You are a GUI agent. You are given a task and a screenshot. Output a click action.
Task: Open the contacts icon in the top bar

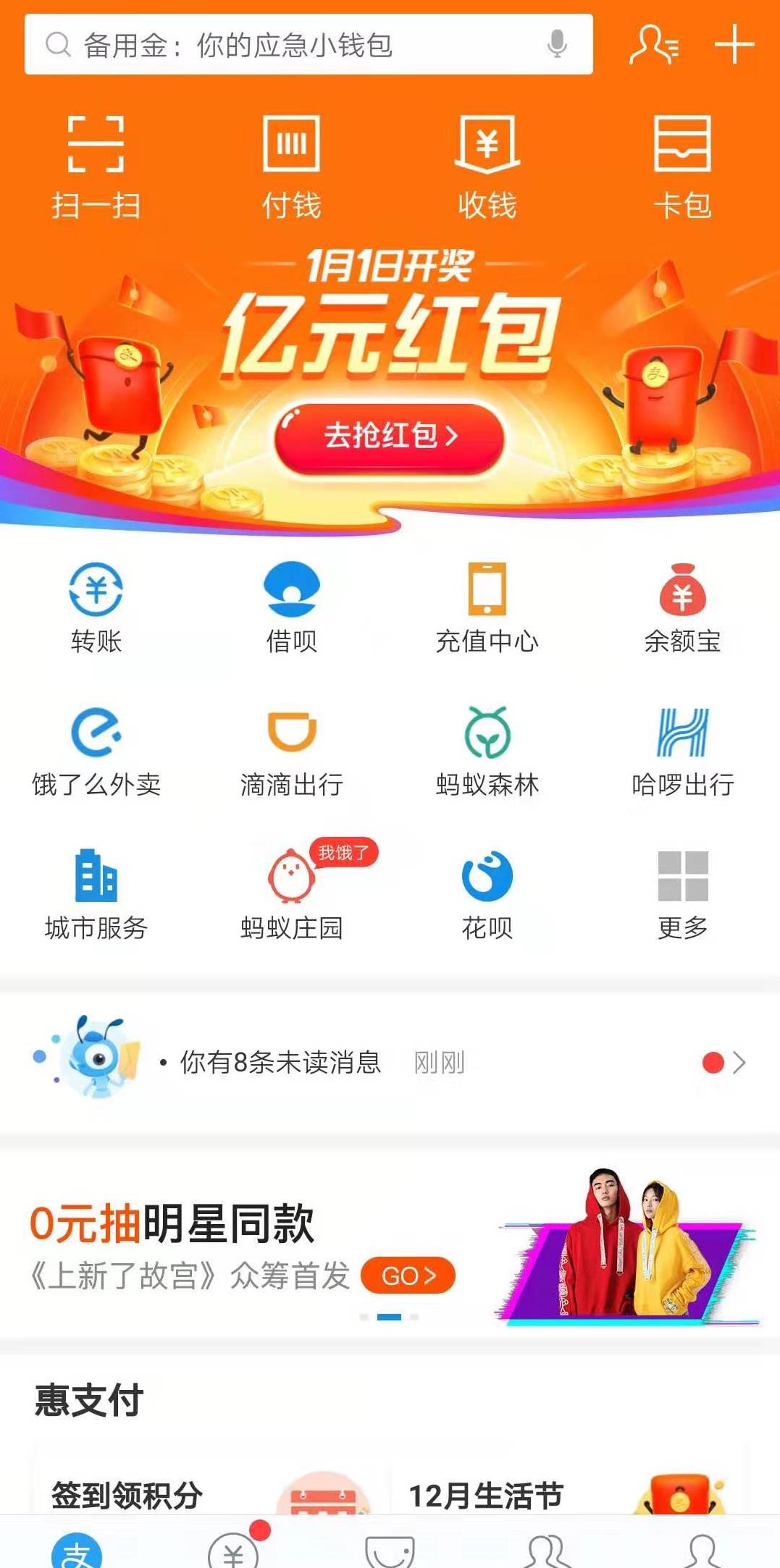tap(653, 45)
